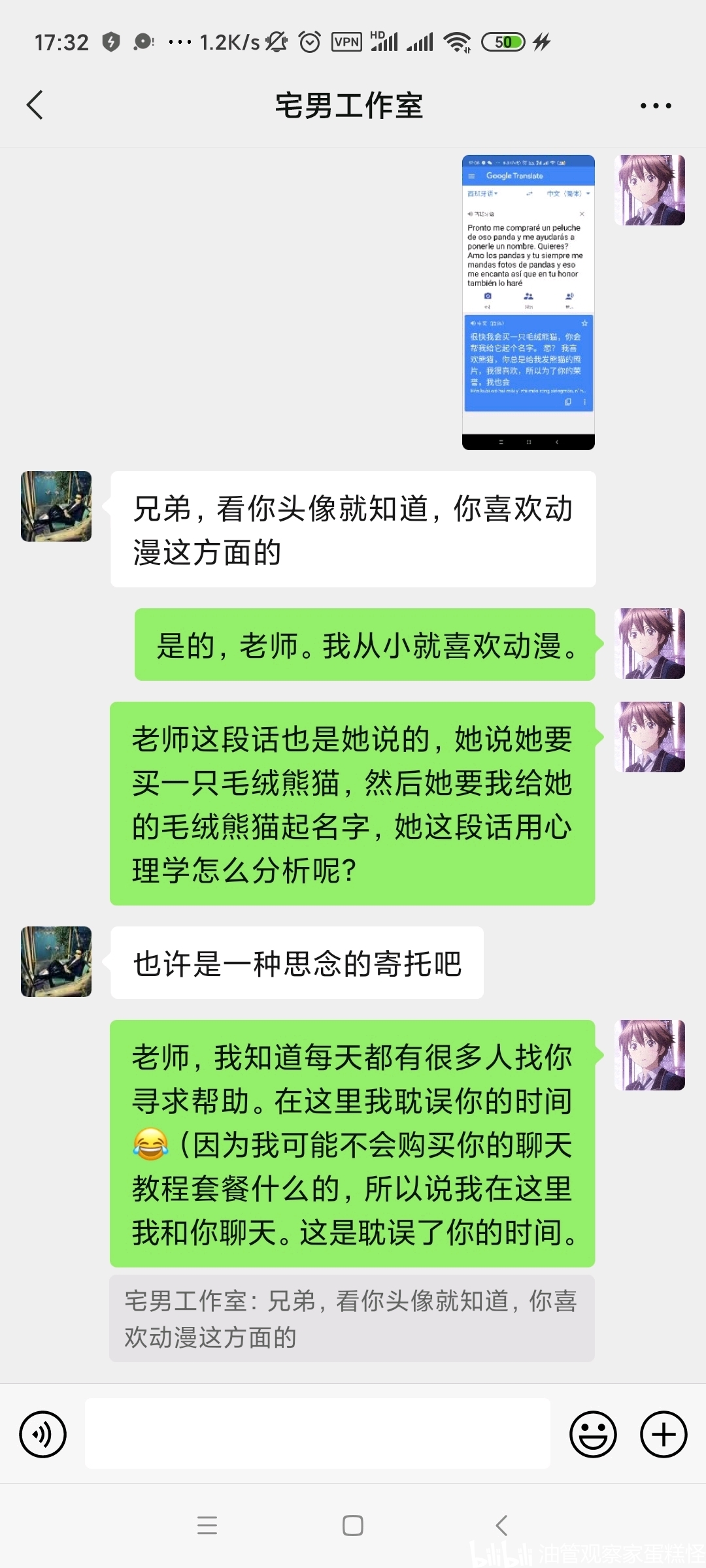
Task: Open my avatar beside 是的，老师 message
Action: 649,644
